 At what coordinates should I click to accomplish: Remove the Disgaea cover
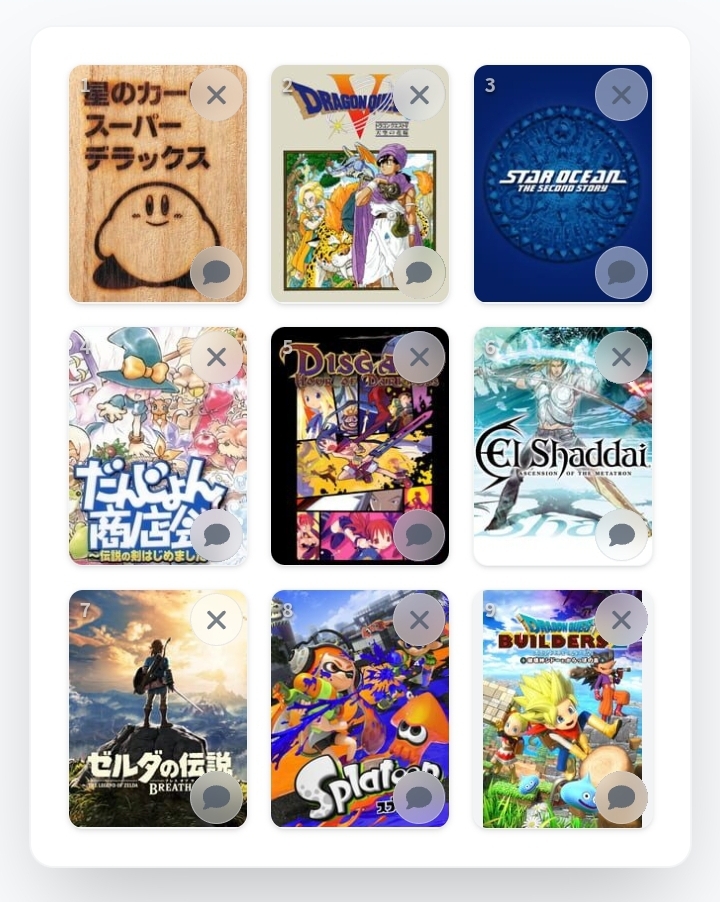pos(419,357)
